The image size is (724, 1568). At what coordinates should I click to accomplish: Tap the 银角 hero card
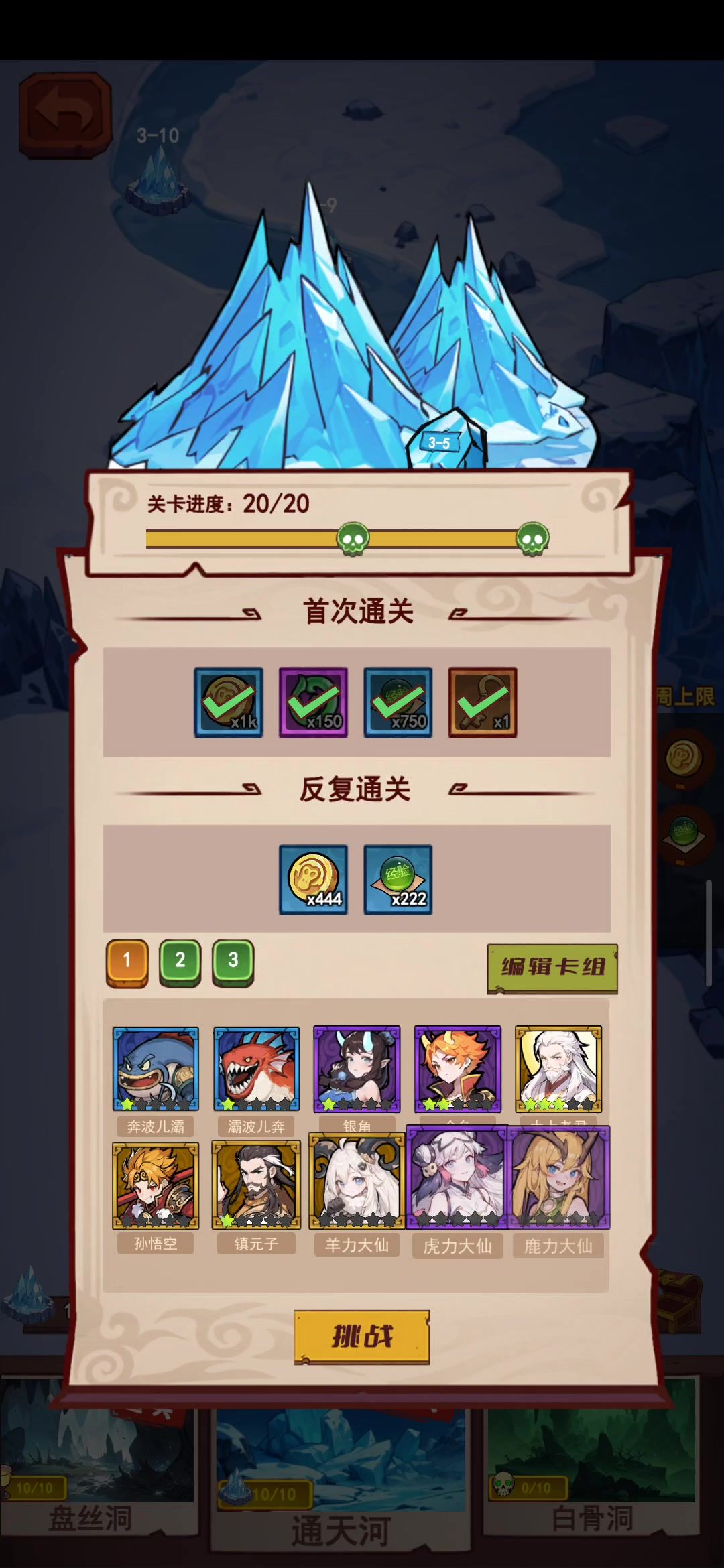click(357, 1068)
